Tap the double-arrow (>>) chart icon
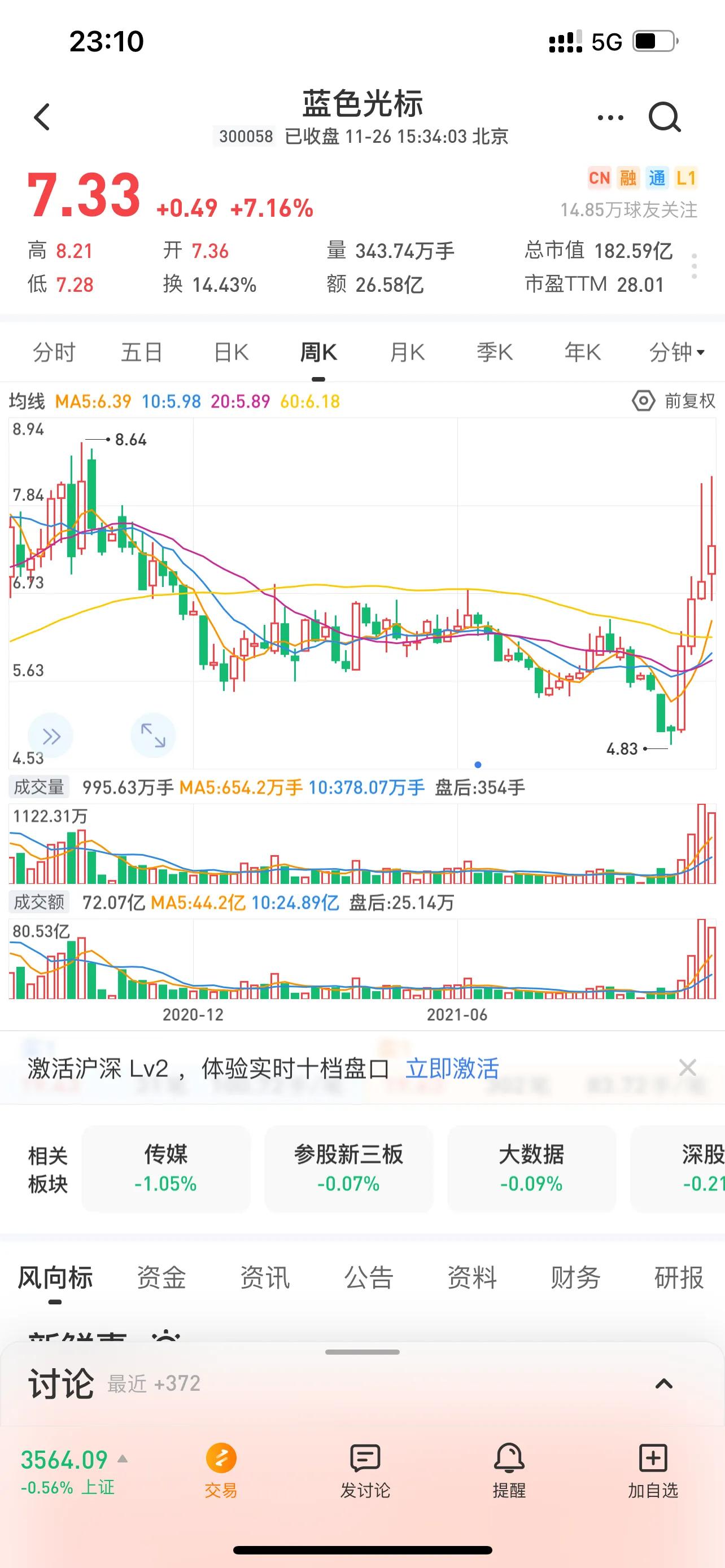Screen dimensions: 725x1568 point(51,735)
